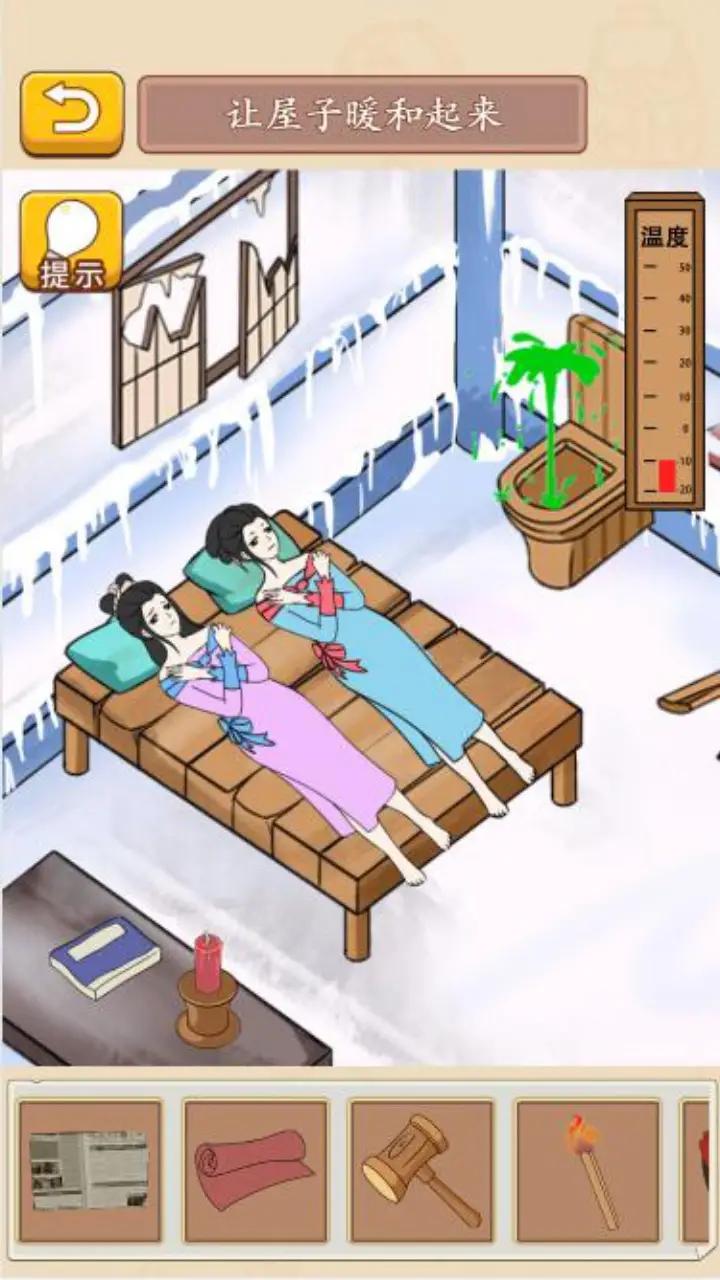This screenshot has height=1280, width=720.
Task: Tap the yellow back arrow button
Action: pyautogui.click(x=72, y=113)
